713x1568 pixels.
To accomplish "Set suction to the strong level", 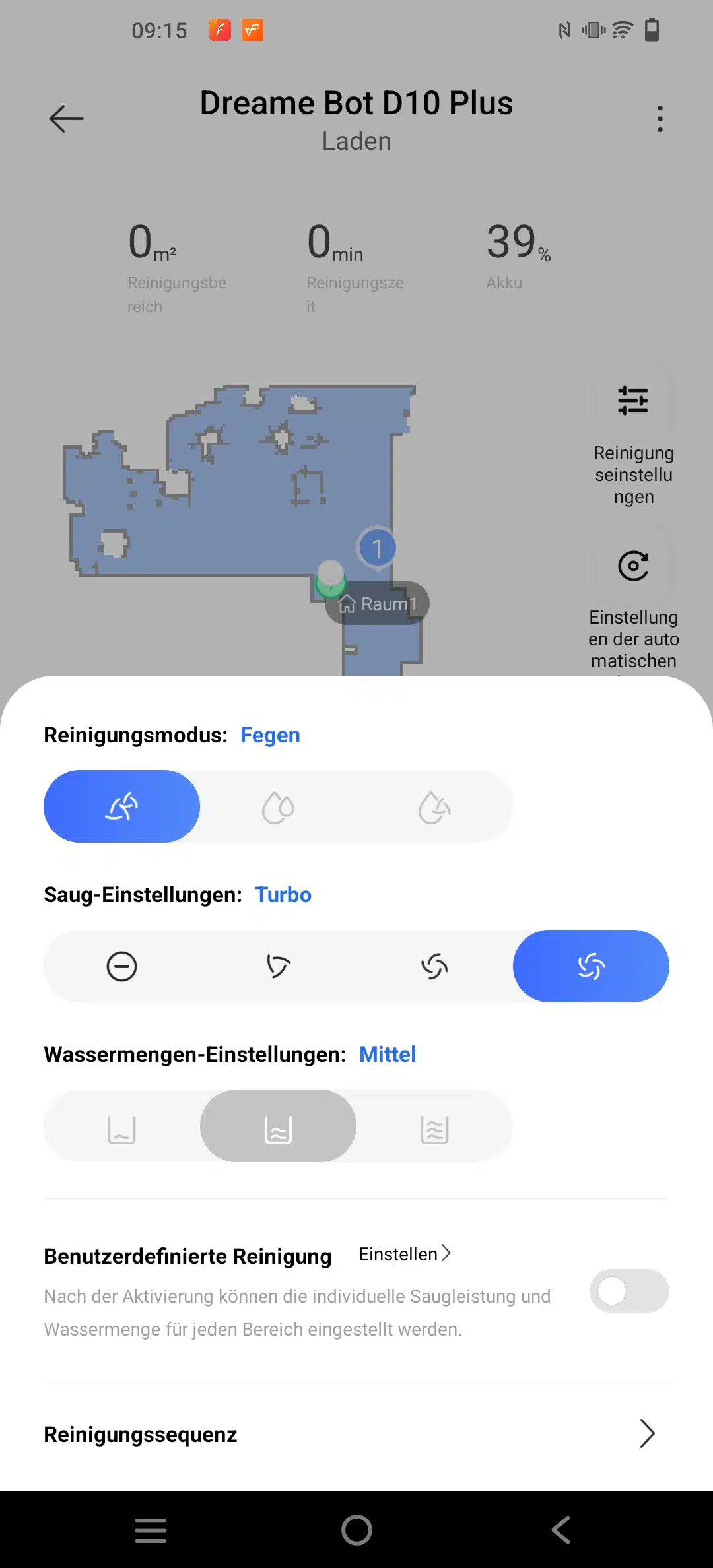I will click(434, 967).
